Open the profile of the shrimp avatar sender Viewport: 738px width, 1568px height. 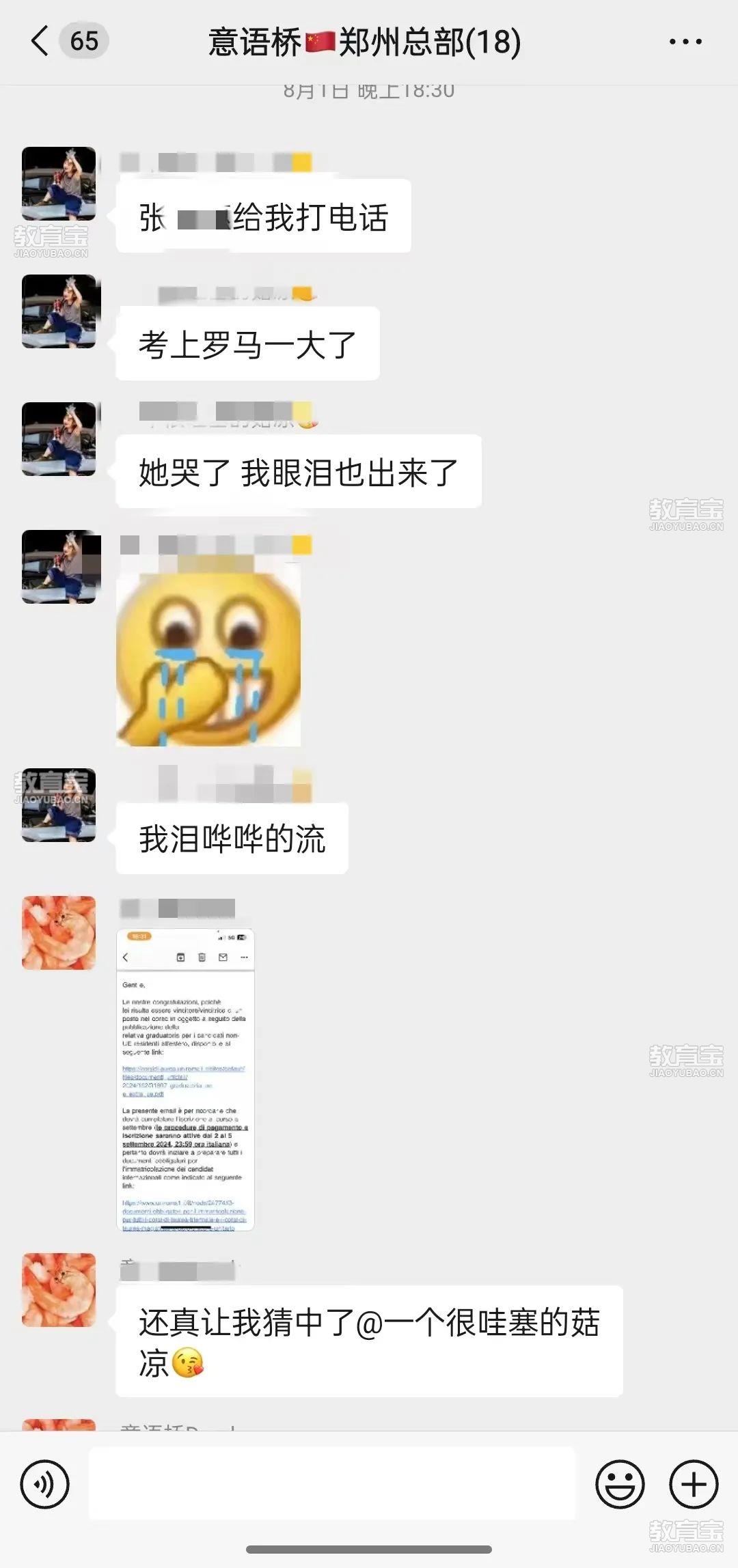coord(59,933)
